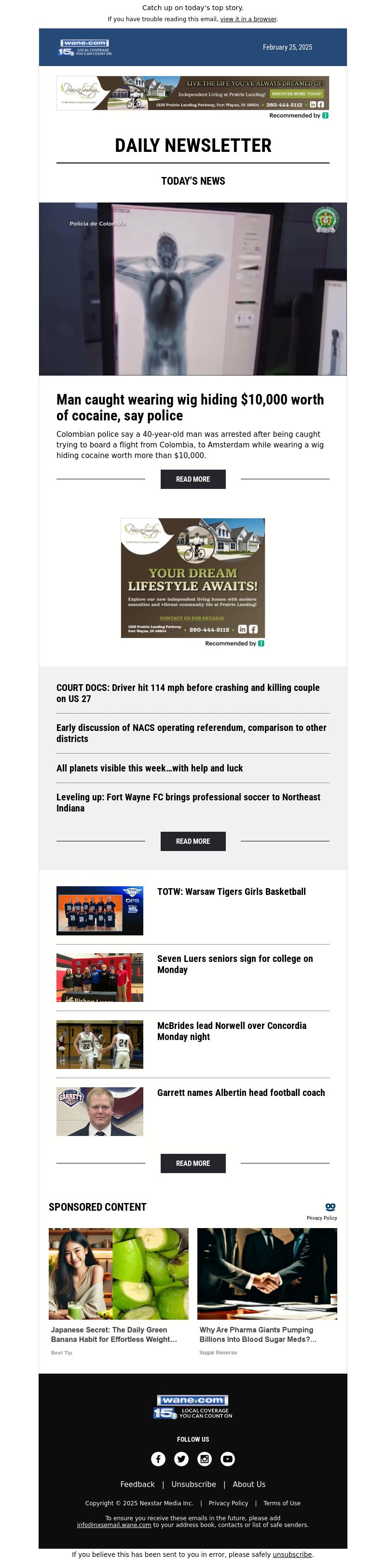The height and width of the screenshot is (1568, 386).
Task: Open the COURT DOCS 114 mph crash story
Action: point(188,693)
